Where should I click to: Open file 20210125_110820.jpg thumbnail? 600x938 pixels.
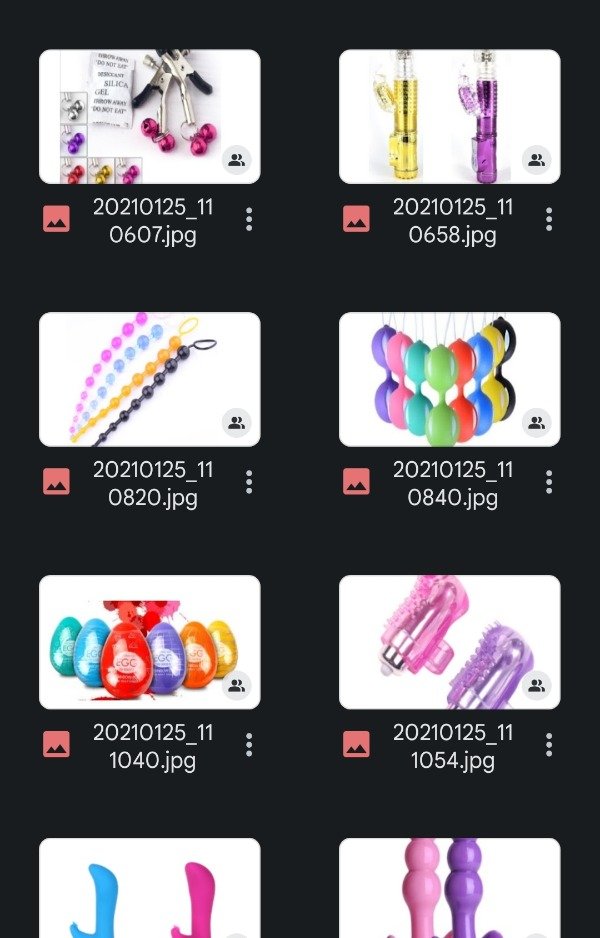click(149, 379)
